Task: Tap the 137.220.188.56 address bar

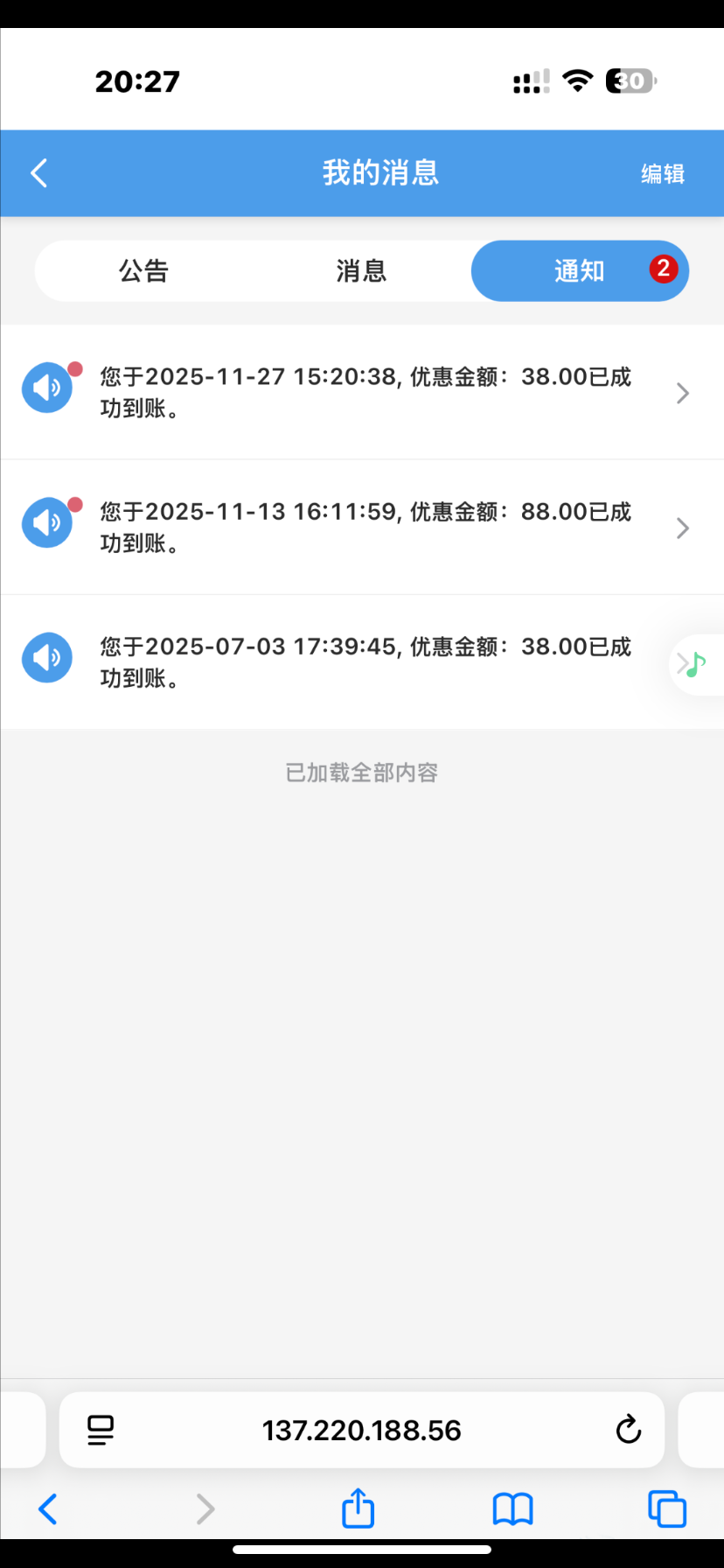Action: pyautogui.click(x=361, y=1431)
